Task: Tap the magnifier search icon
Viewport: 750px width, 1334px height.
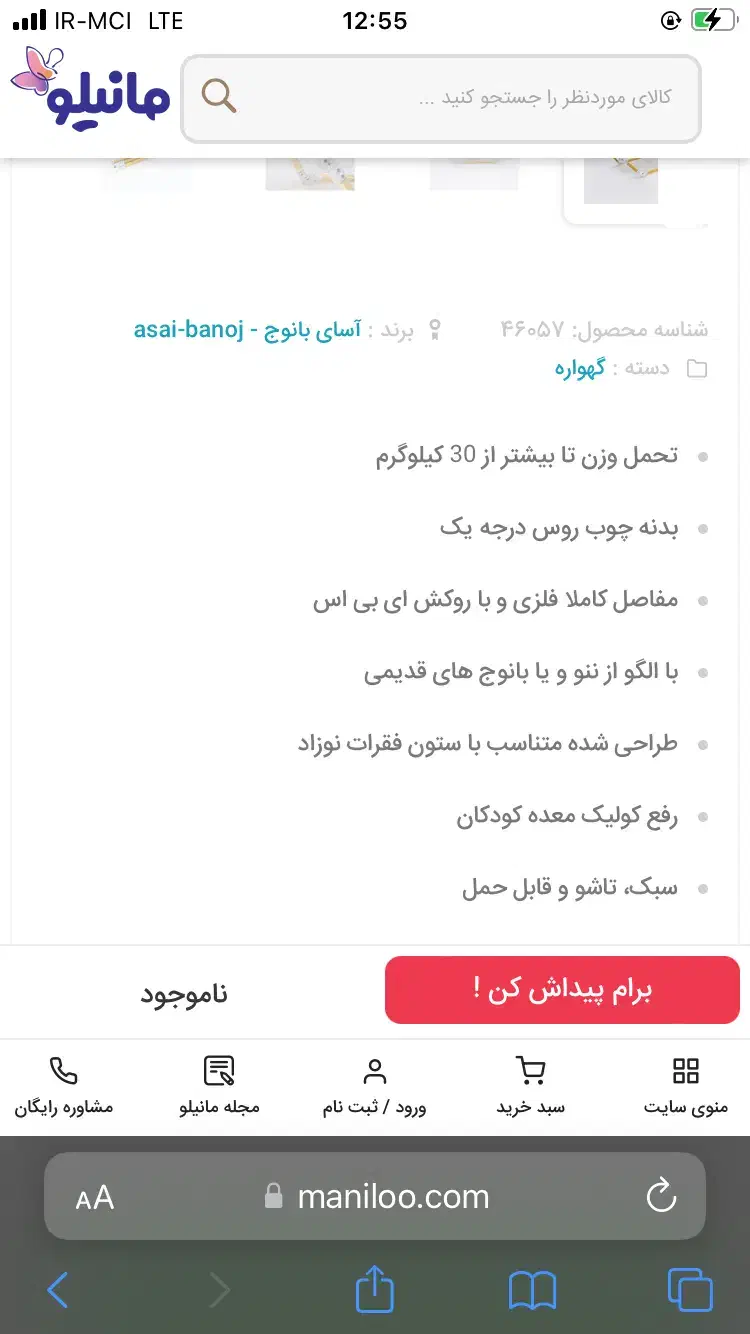Action: pos(218,96)
